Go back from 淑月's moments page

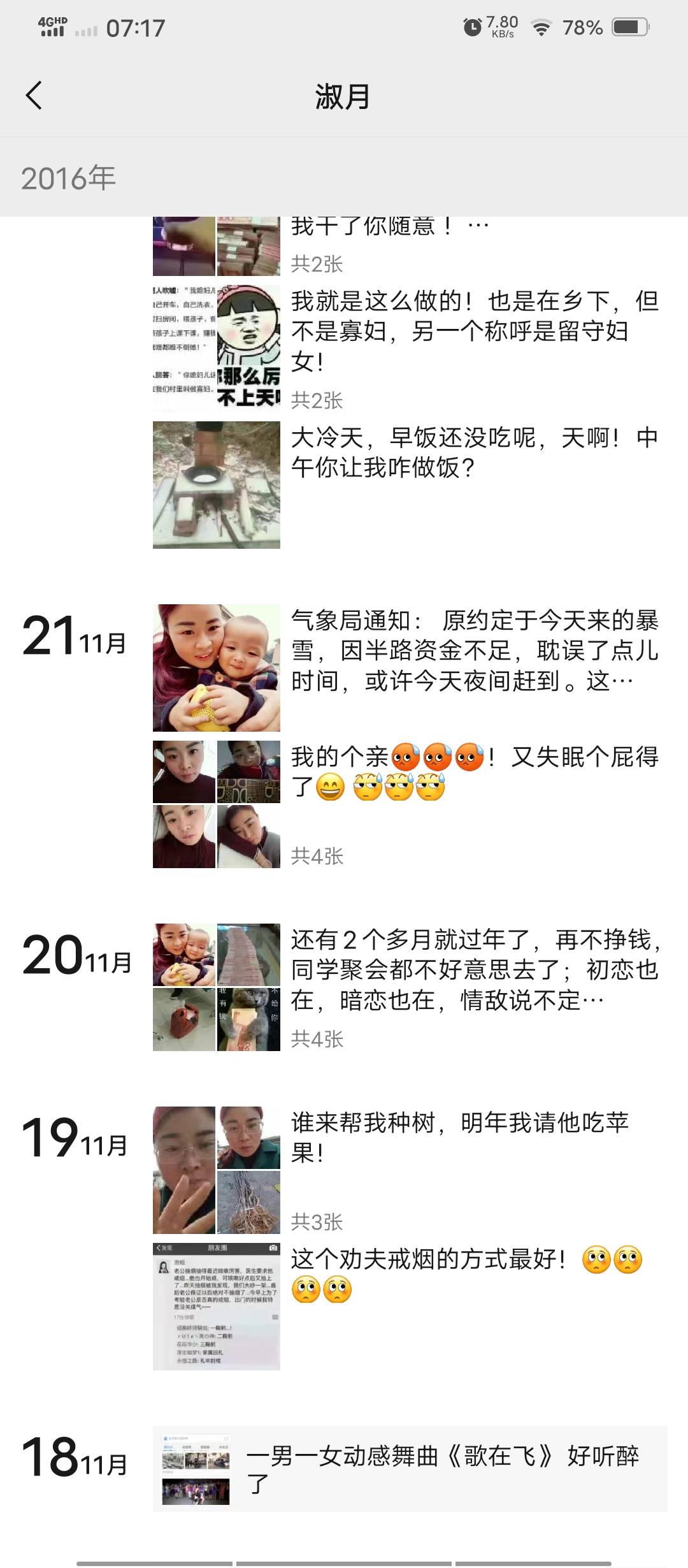[x=34, y=96]
